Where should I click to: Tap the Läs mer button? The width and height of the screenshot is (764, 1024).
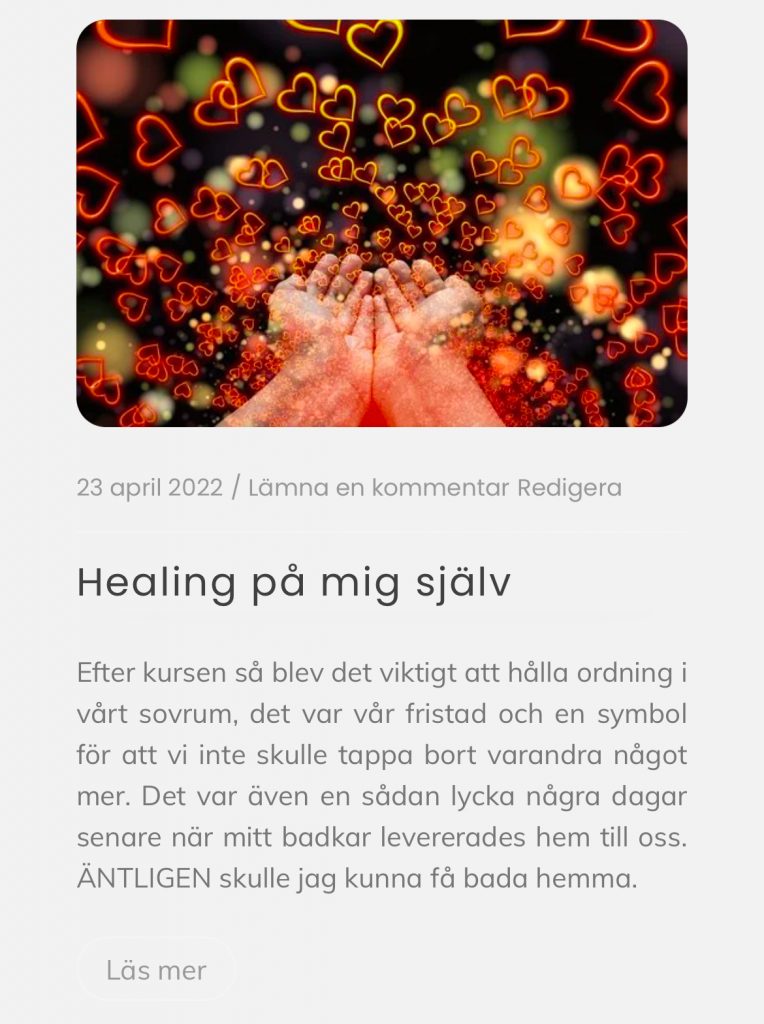pyautogui.click(x=156, y=969)
